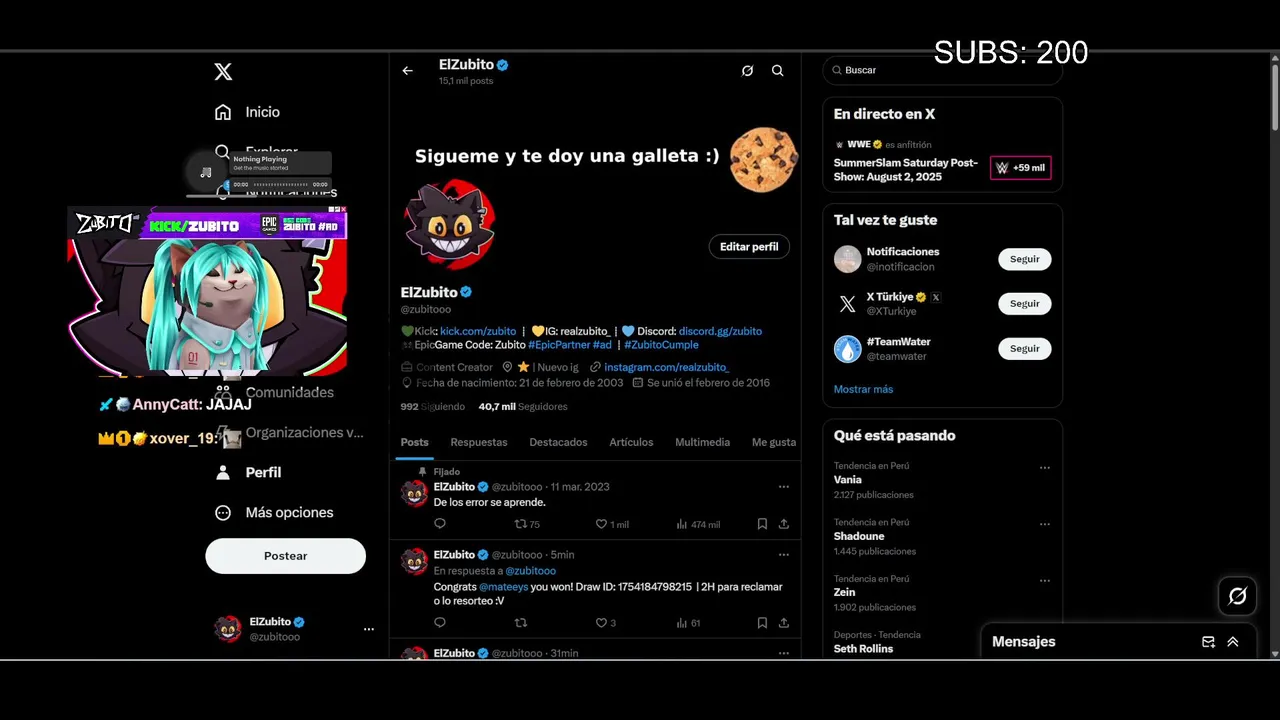Open Más opciones menu
The height and width of the screenshot is (720, 1280).
(x=289, y=512)
